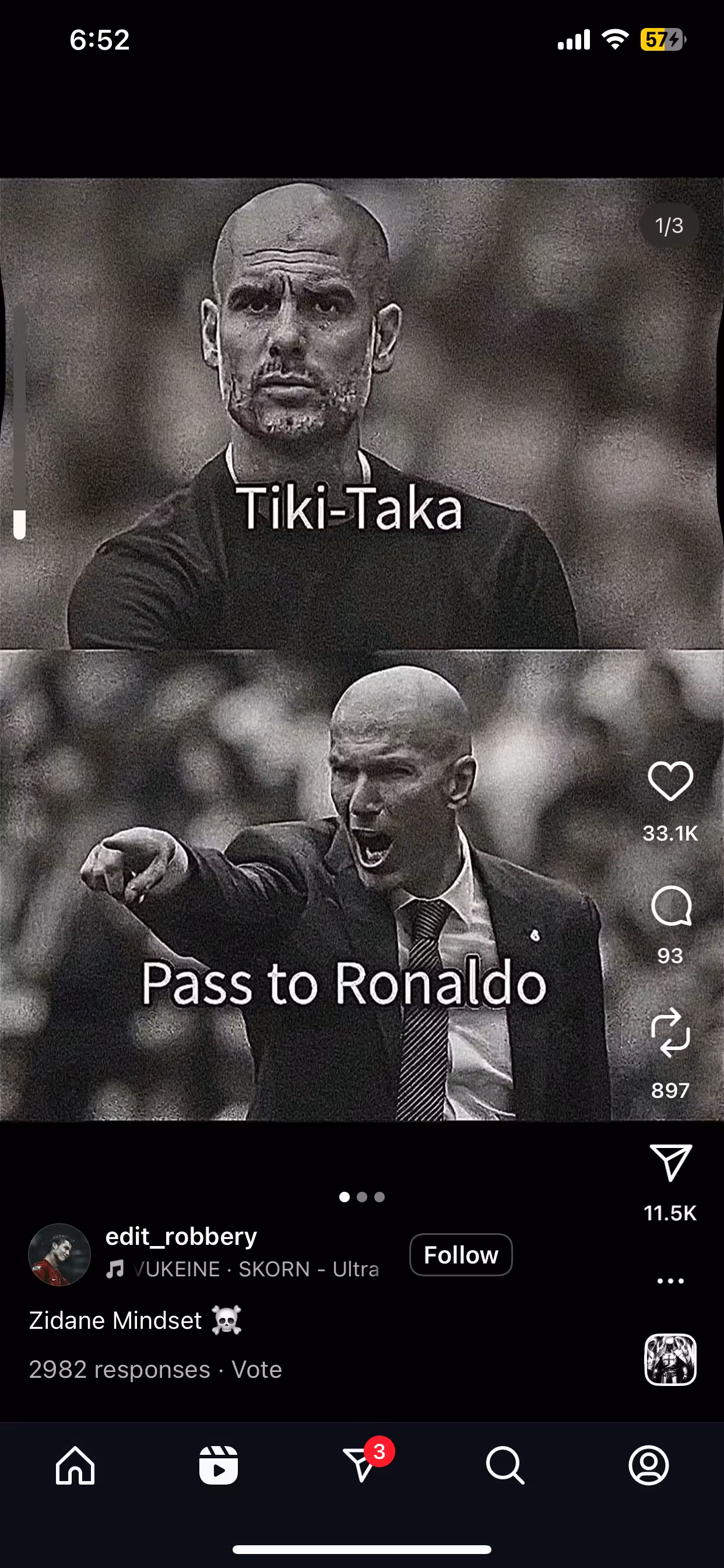This screenshot has height=1568, width=724.
Task: Open direct messages with 3 unread
Action: (x=361, y=1465)
